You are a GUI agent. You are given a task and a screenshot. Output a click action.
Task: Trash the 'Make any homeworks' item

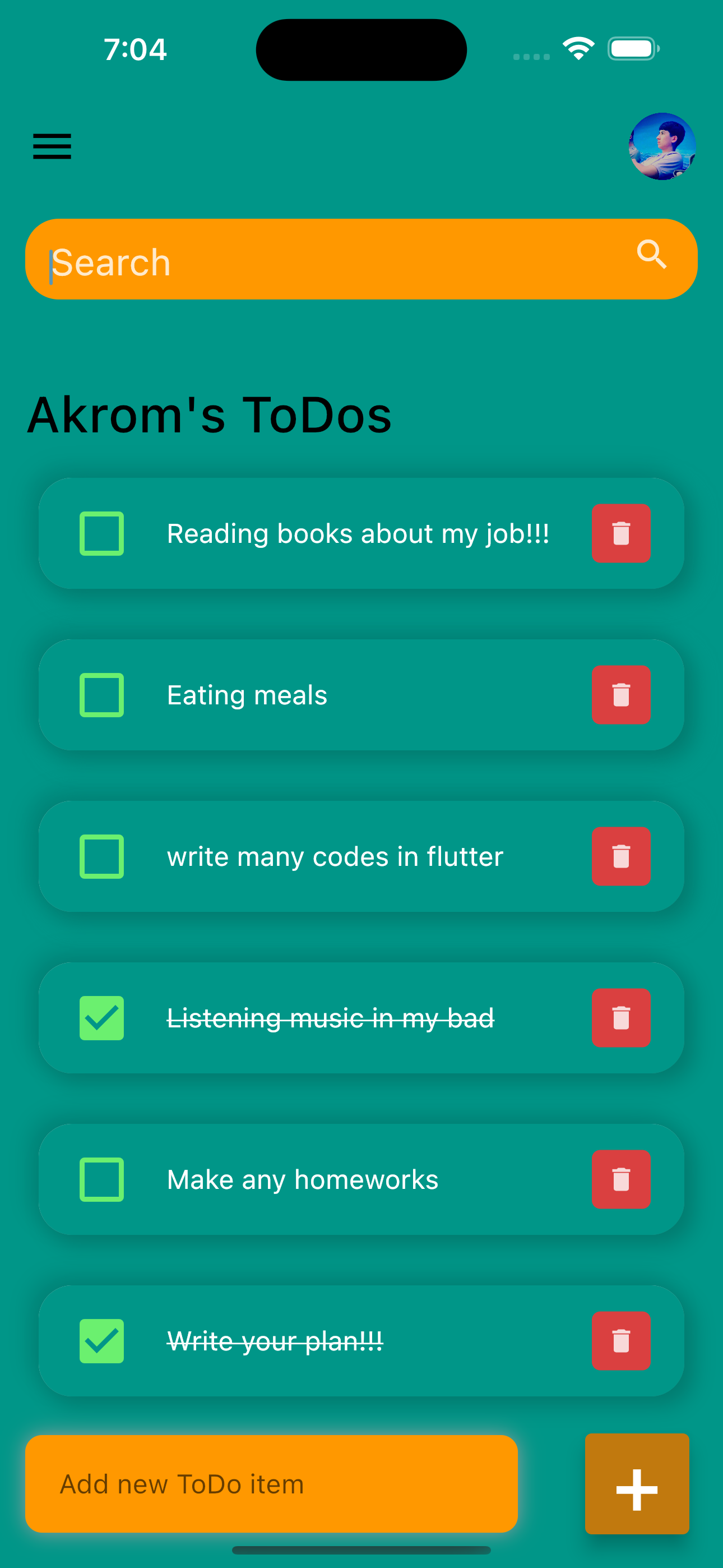[x=622, y=1180]
